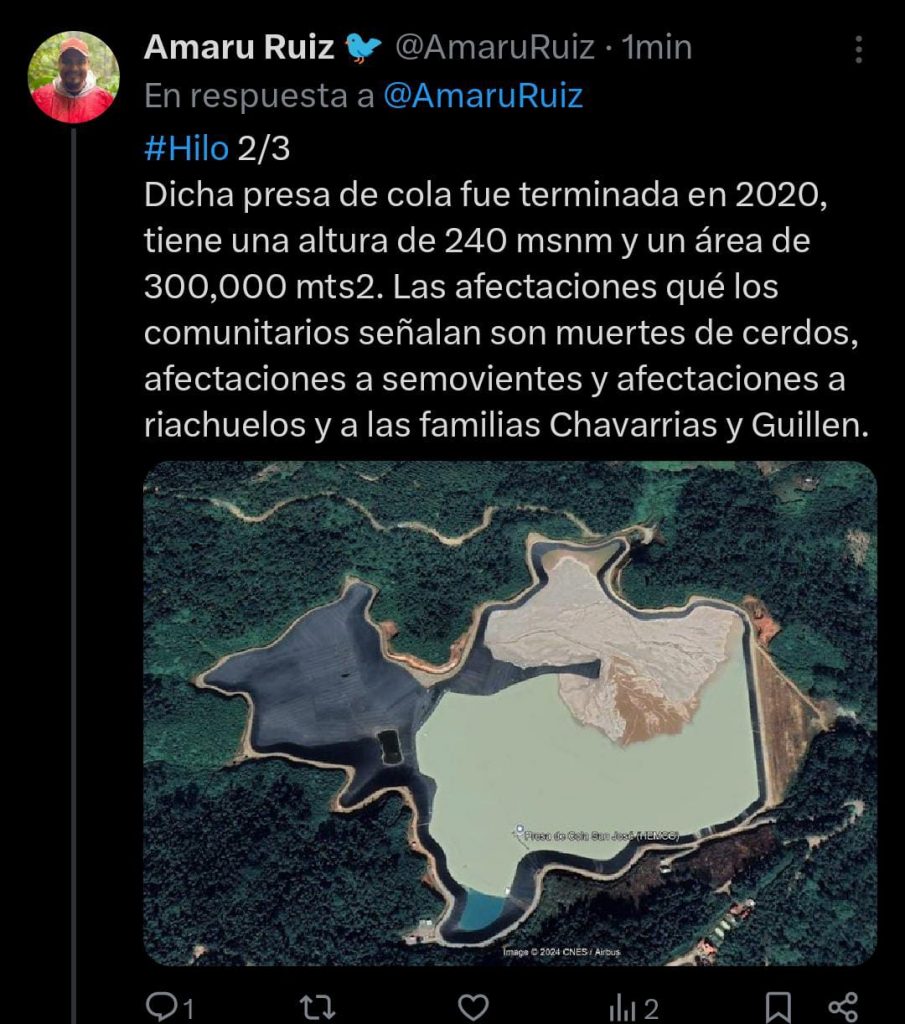Share this tweet
Screen dimensions: 905x1024
point(843,1006)
